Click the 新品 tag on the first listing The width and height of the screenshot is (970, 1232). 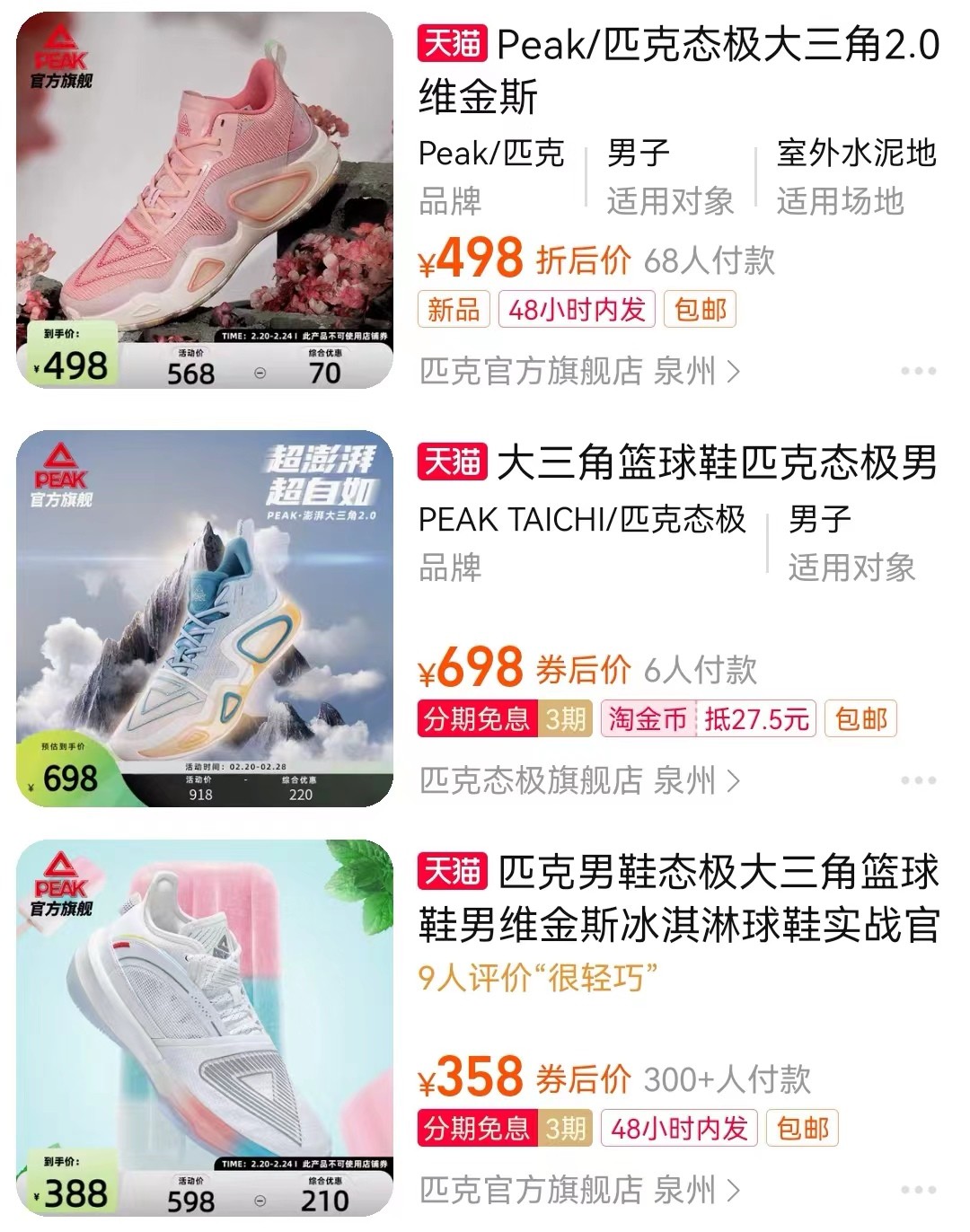453,311
